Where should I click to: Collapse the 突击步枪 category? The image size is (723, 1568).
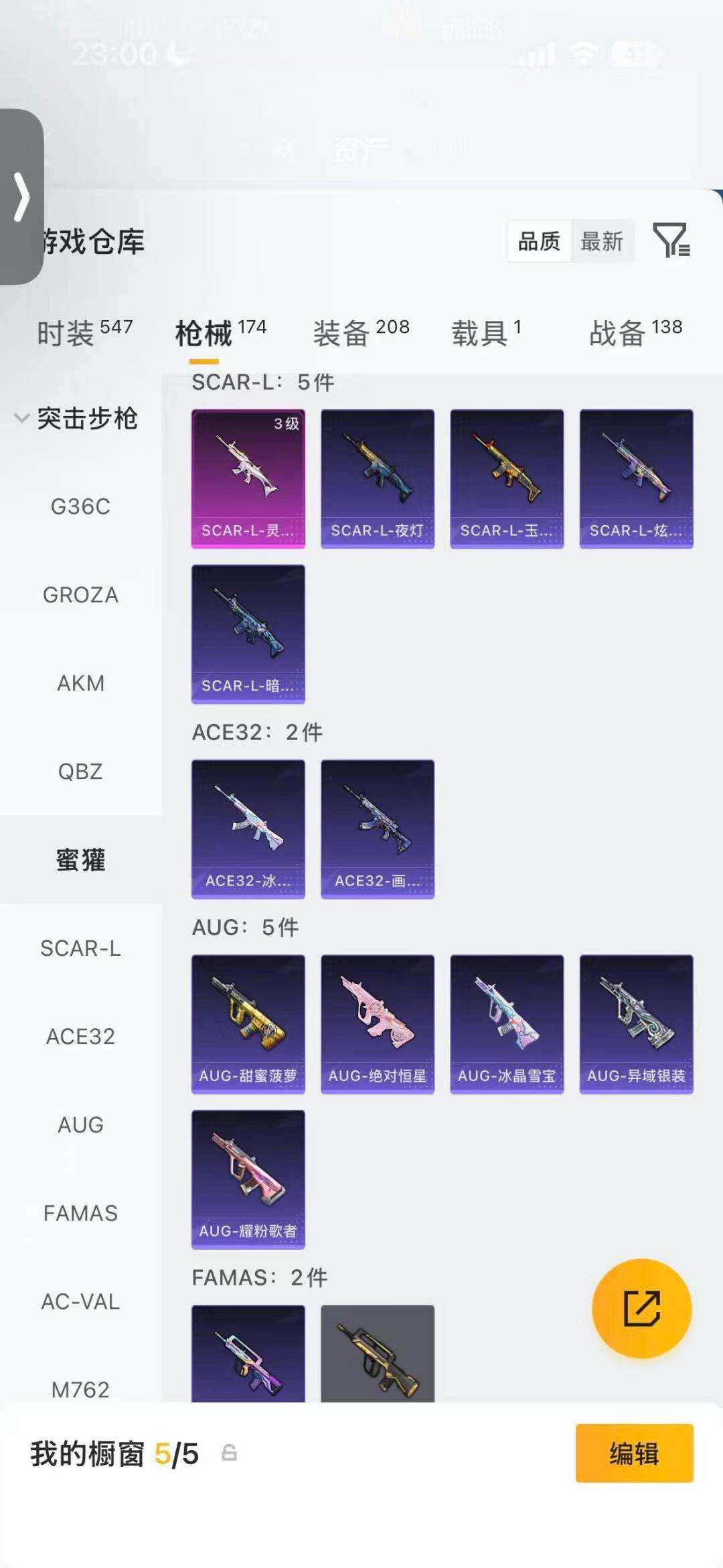76,419
